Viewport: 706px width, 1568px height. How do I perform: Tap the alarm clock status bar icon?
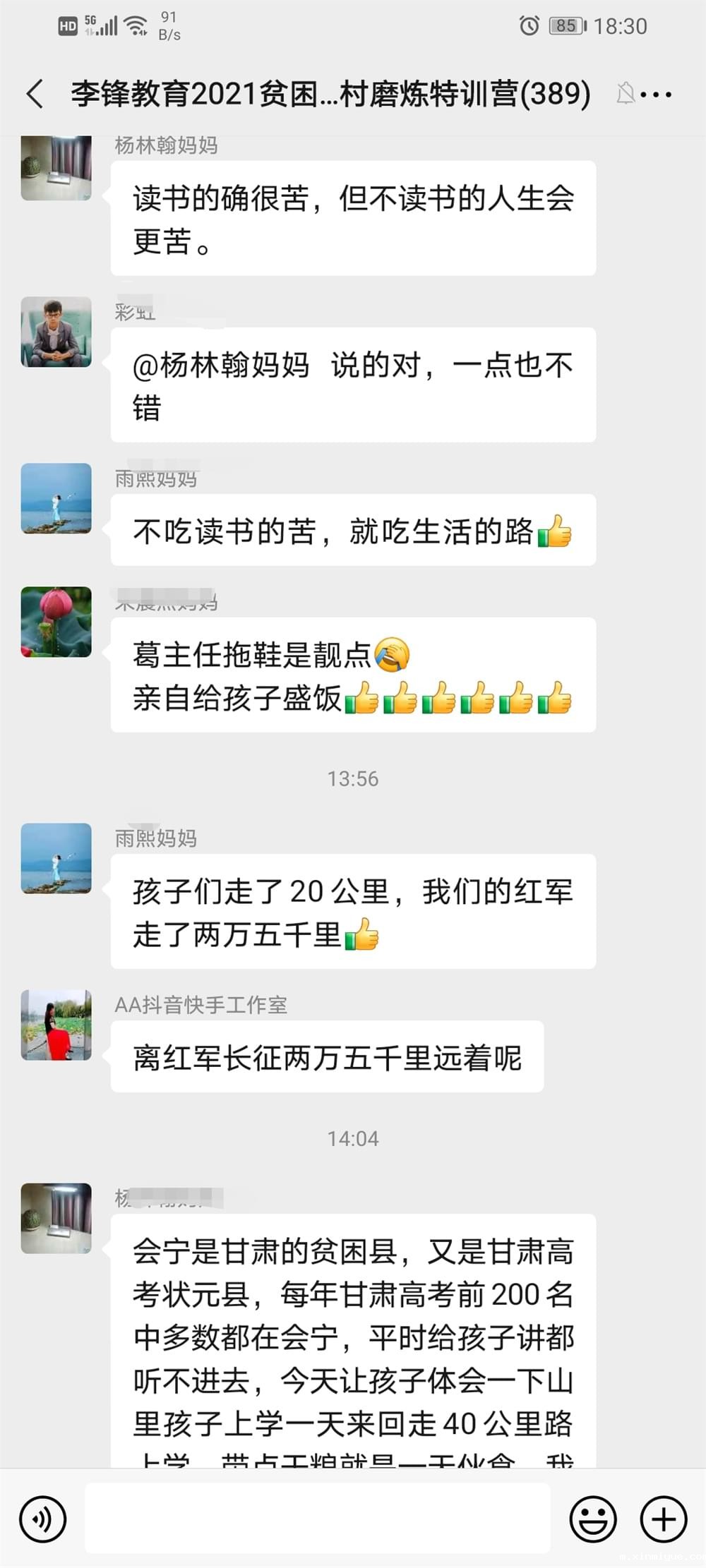[528, 26]
